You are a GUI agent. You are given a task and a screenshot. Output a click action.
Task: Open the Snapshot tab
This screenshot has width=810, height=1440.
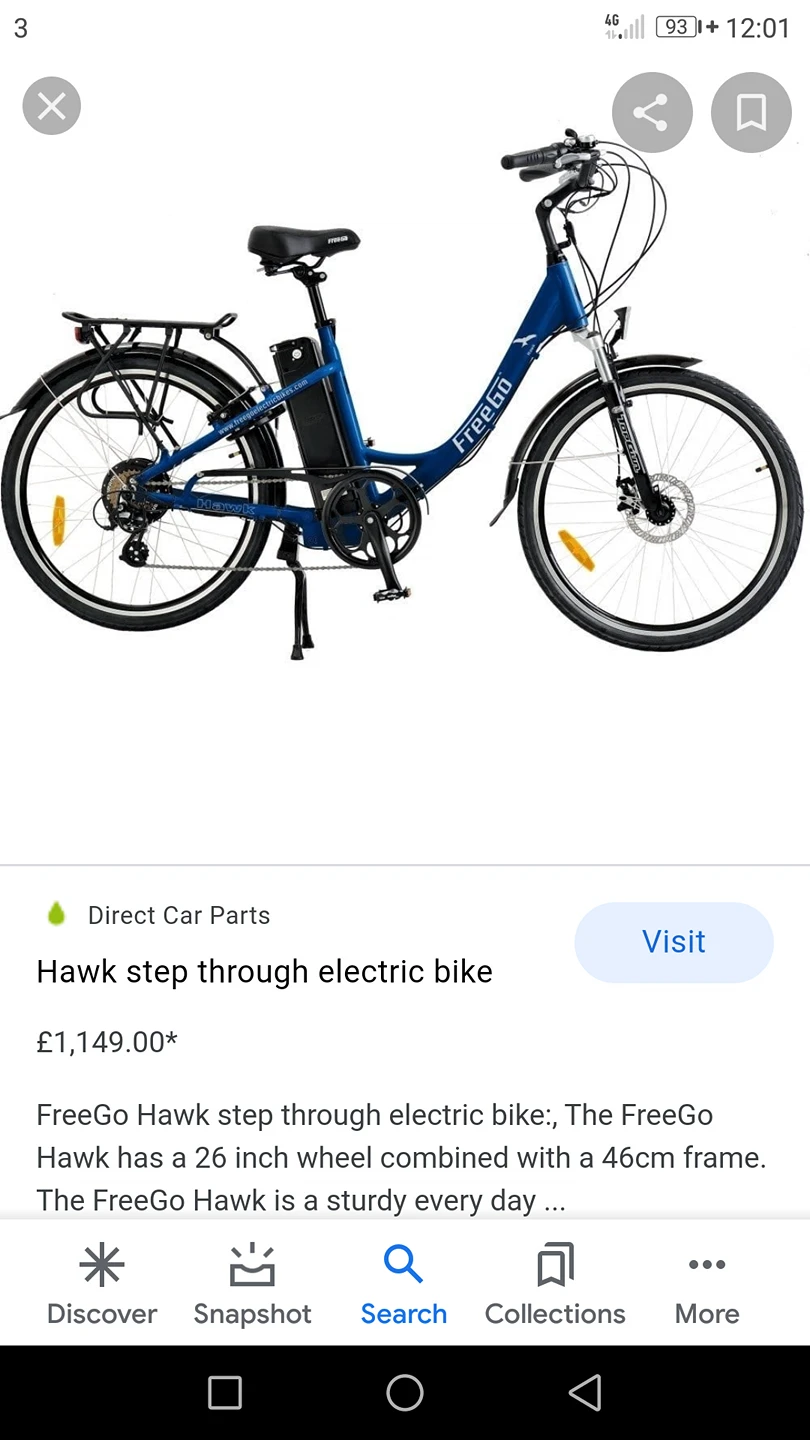[x=252, y=1285]
